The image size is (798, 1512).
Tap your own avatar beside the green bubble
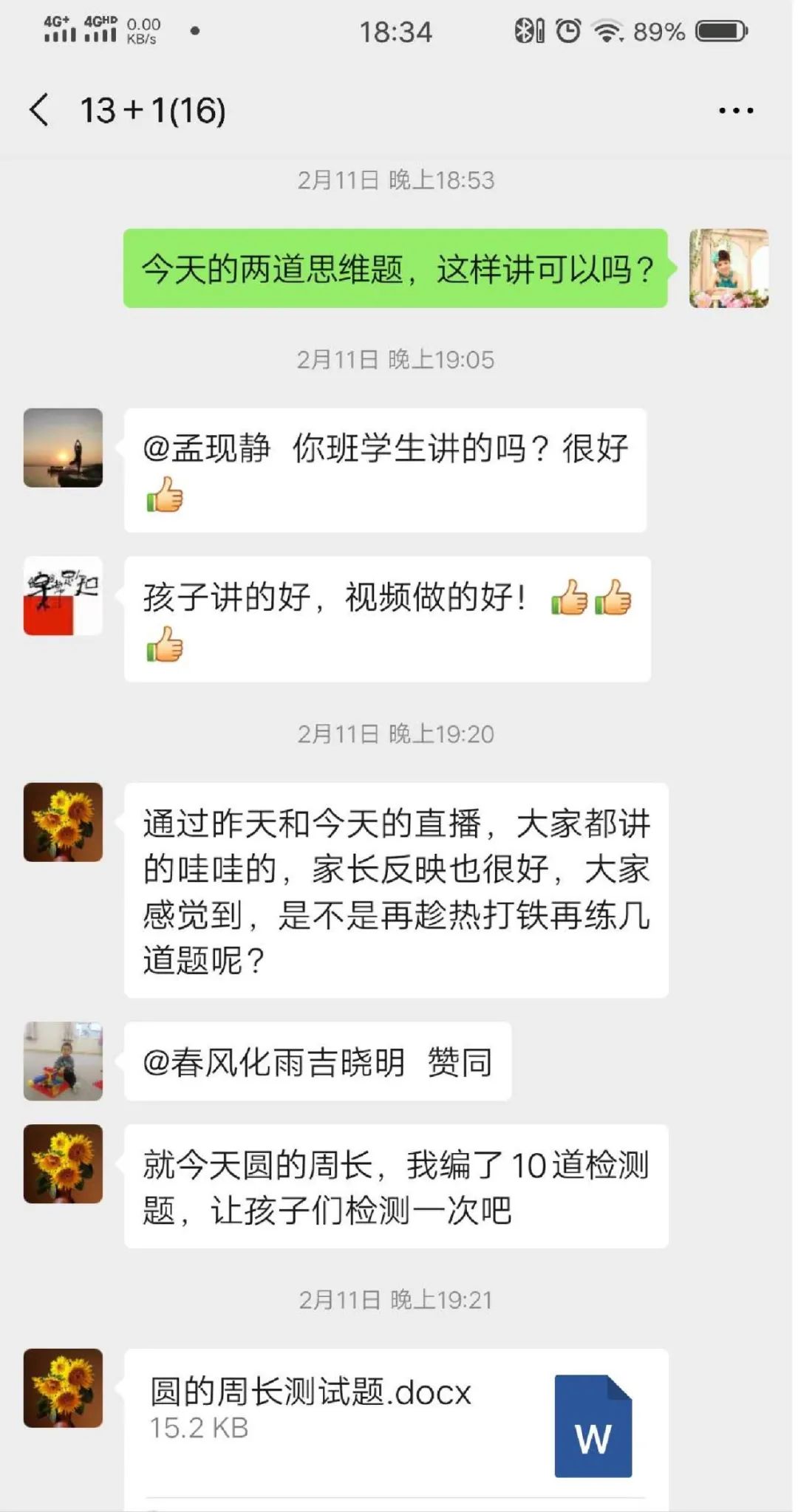pos(730,270)
